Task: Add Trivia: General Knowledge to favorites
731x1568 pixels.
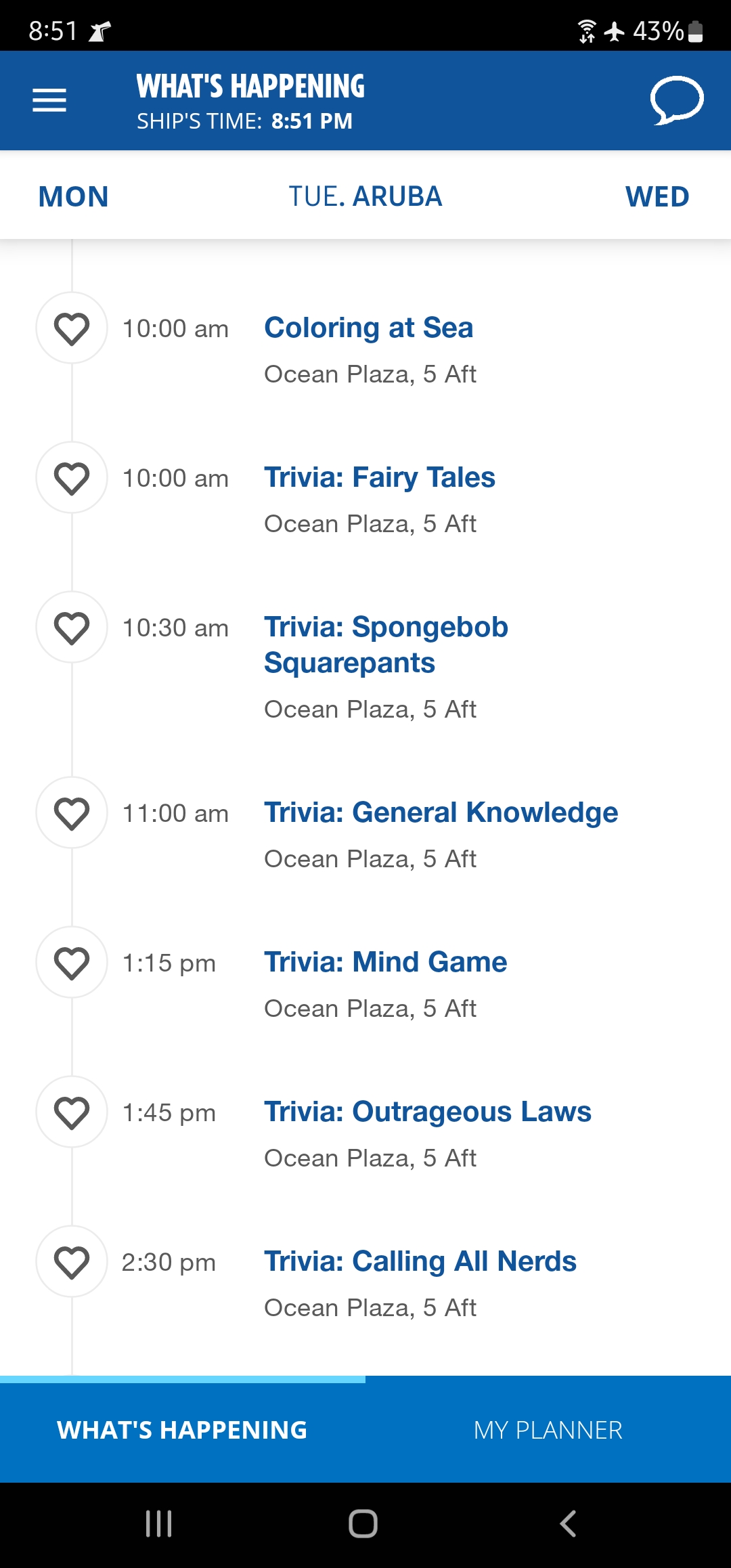Action: [72, 813]
